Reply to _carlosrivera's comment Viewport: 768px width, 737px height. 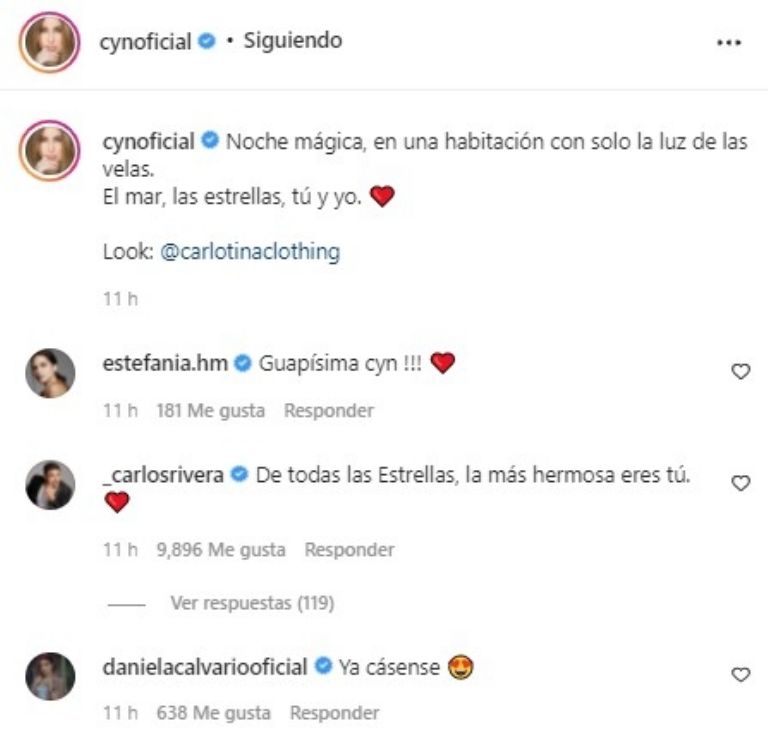click(x=349, y=550)
